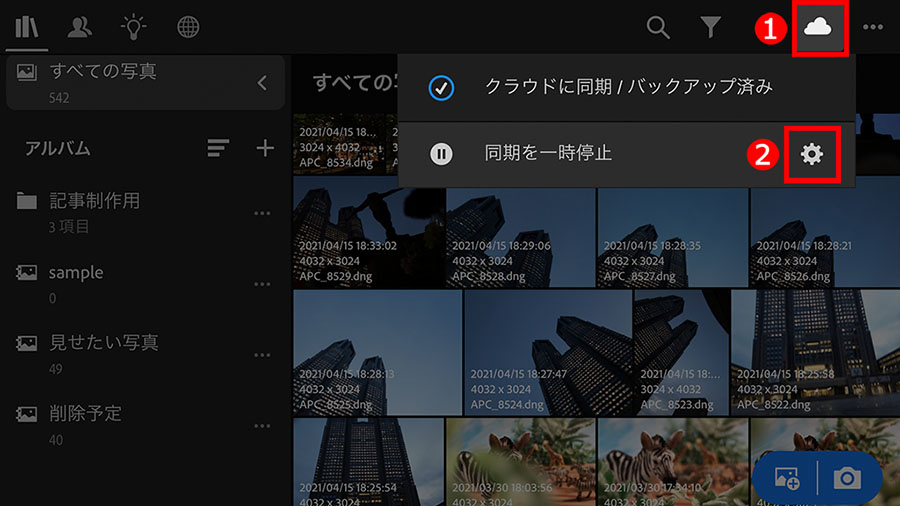Viewport: 900px width, 506px height.
Task: Open the sample album
Action: 76,272
